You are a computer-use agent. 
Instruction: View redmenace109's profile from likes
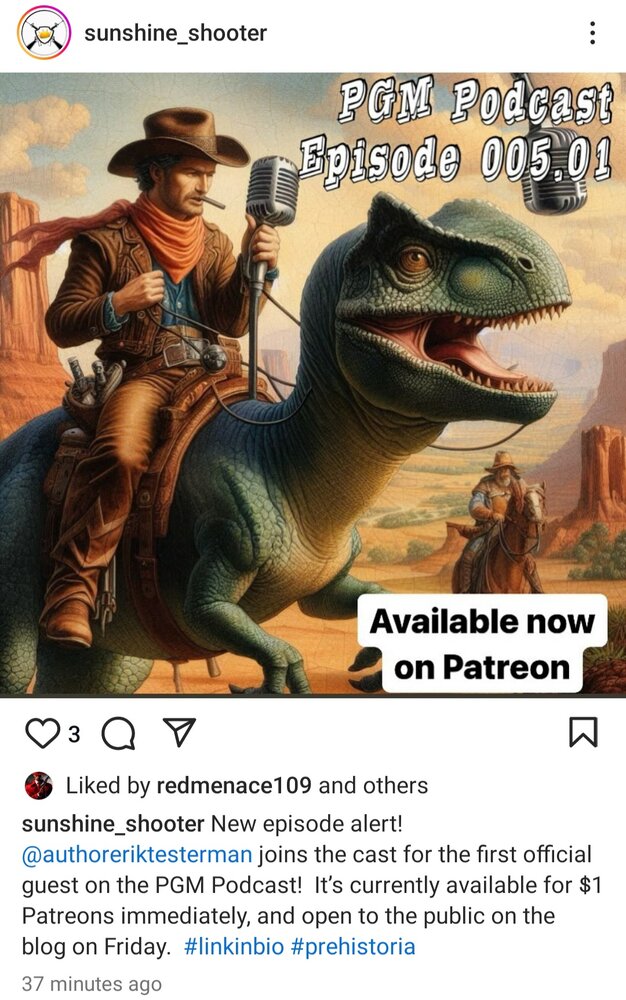tap(234, 786)
